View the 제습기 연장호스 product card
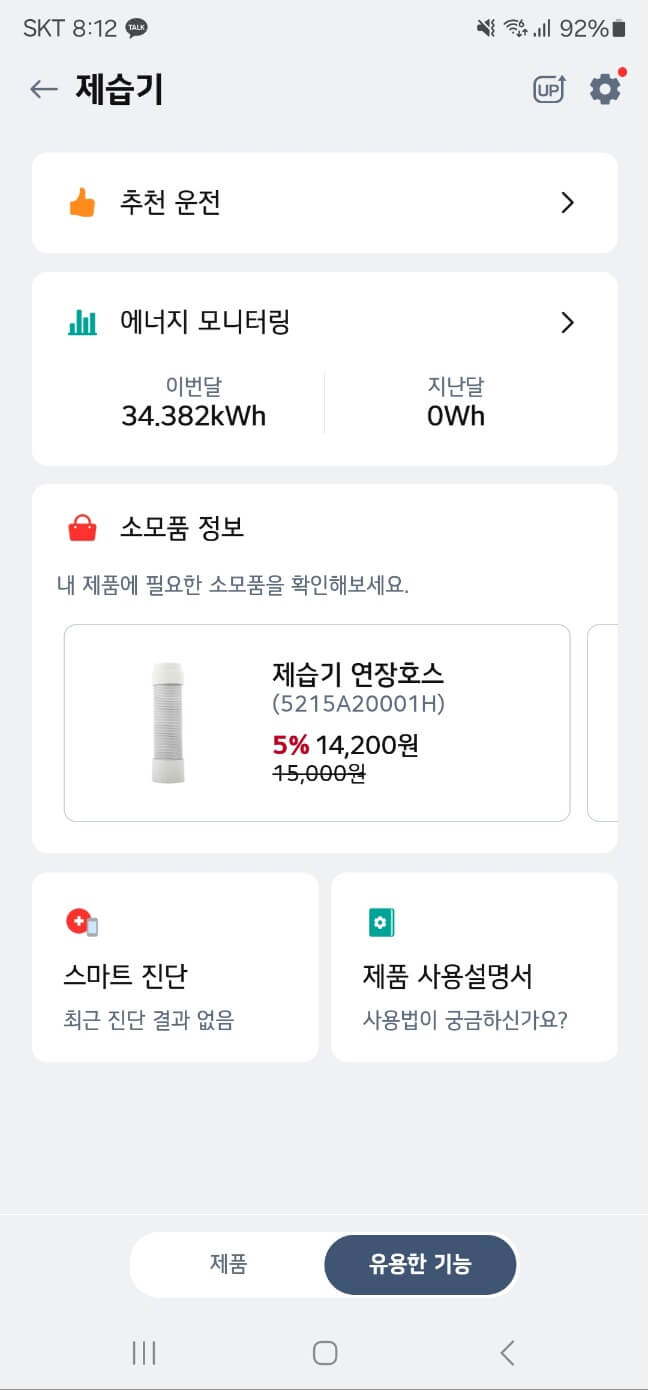 (317, 723)
